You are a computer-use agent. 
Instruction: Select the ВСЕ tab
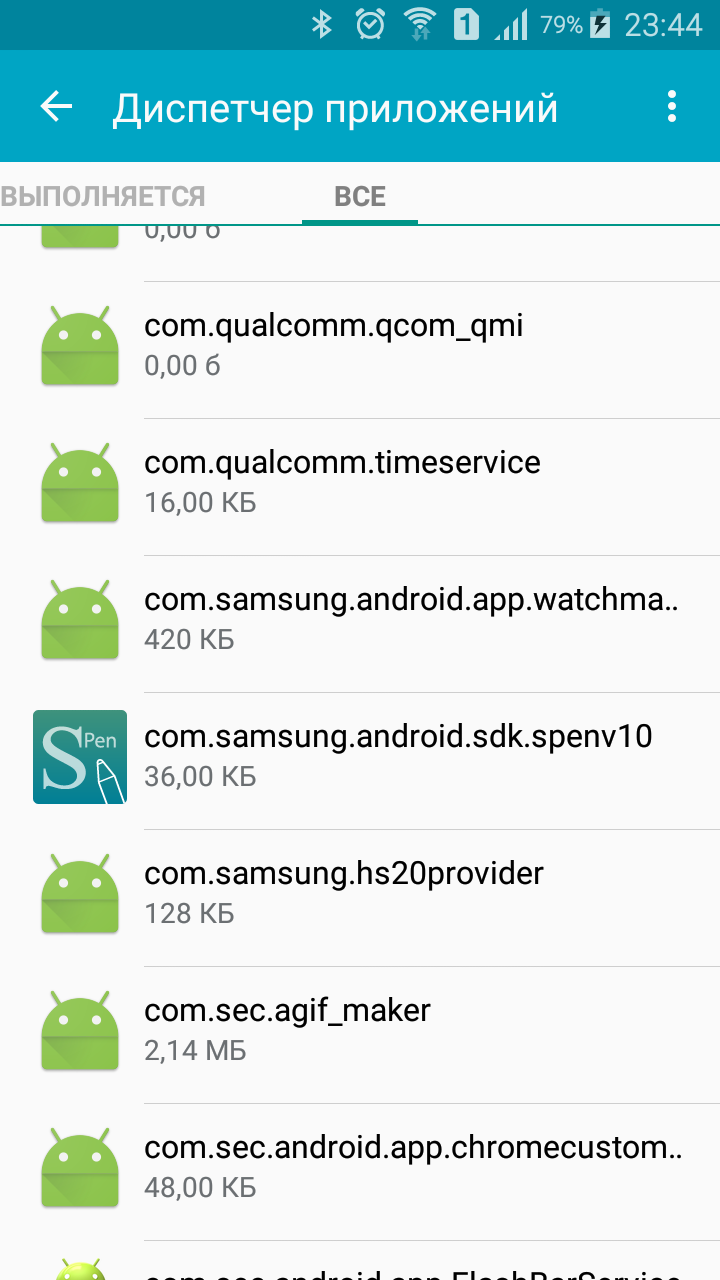[360, 196]
